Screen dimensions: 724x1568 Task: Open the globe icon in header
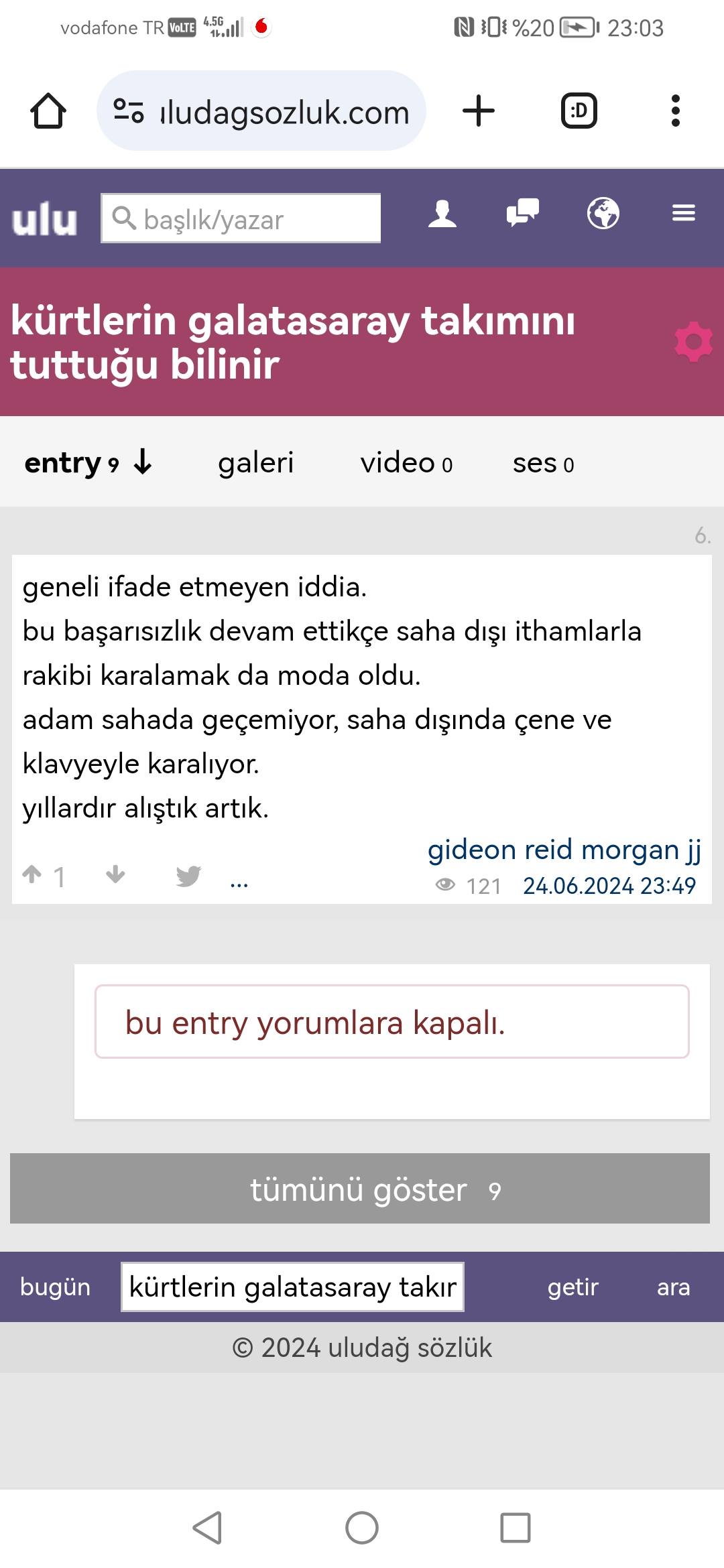(603, 214)
